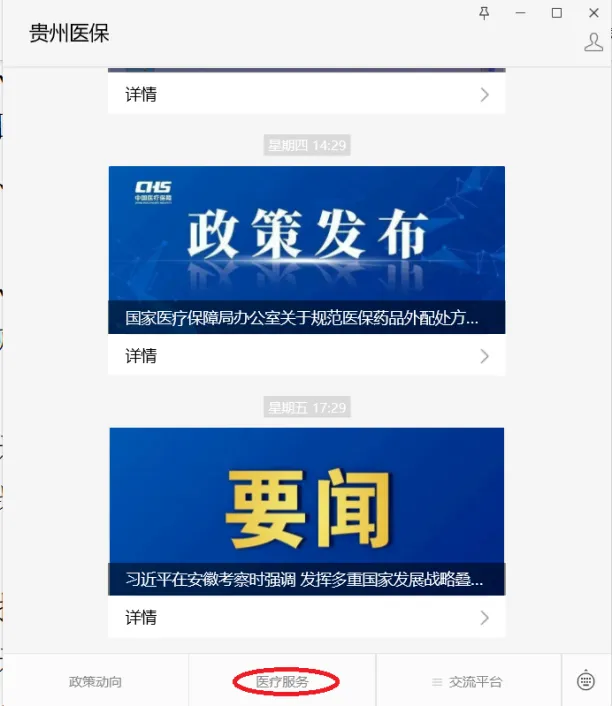
Task: Close the 贵州医保 window
Action: [x=594, y=13]
